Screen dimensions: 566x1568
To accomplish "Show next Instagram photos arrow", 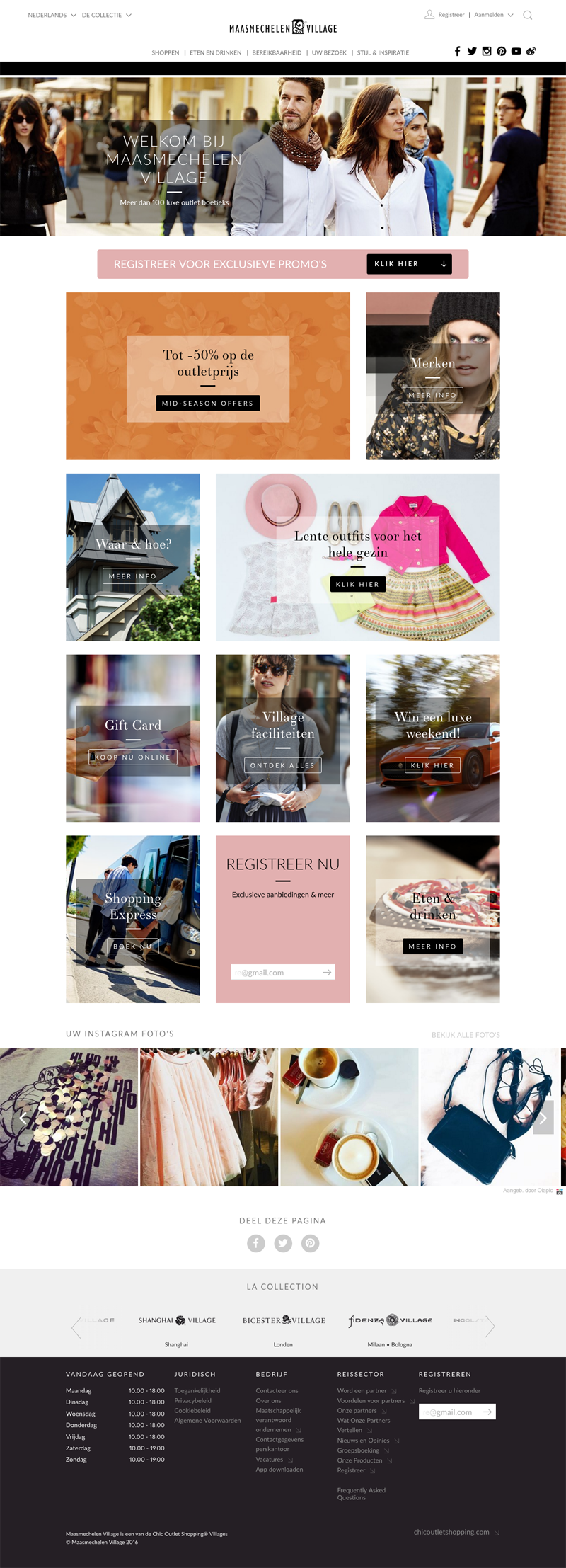I will (543, 1118).
